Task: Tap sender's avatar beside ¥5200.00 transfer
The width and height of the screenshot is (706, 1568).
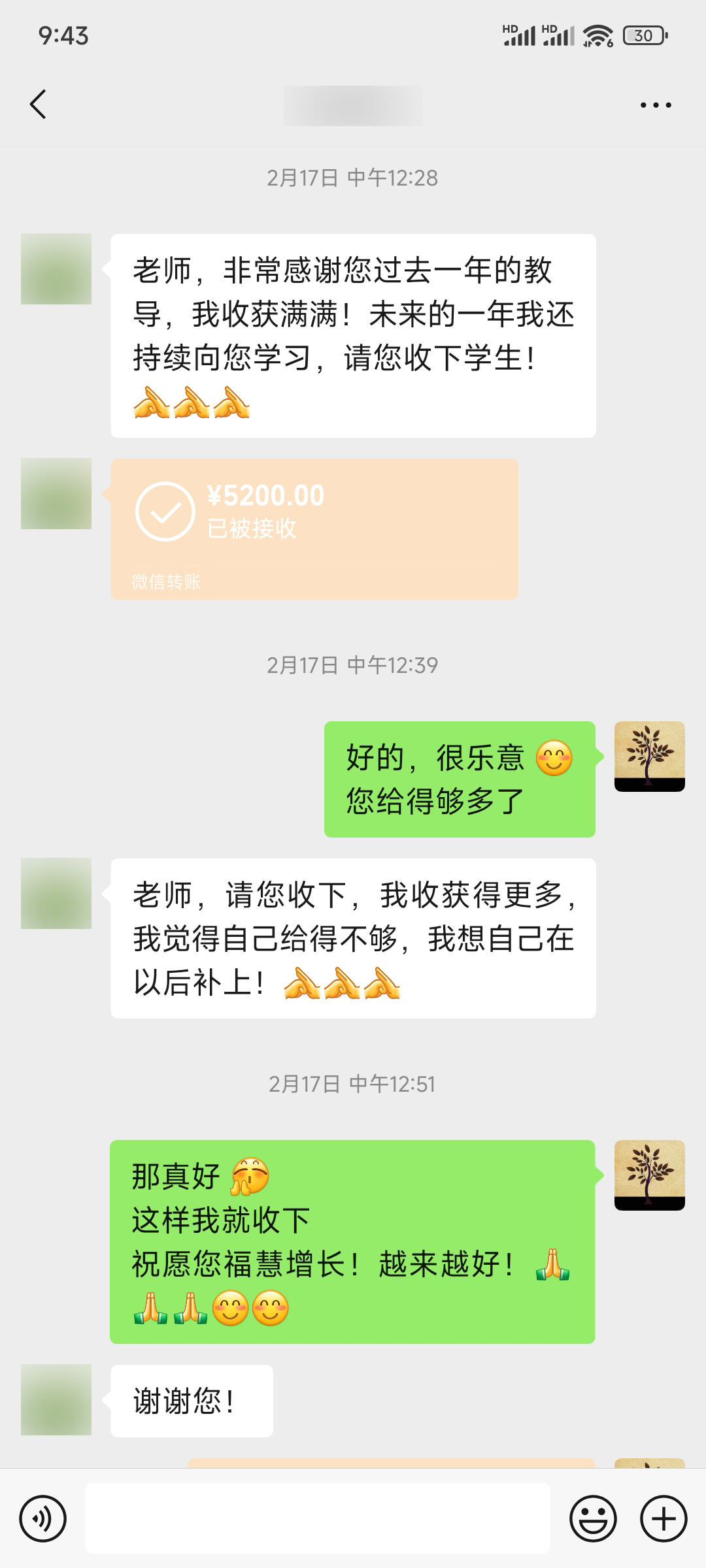Action: click(x=56, y=493)
